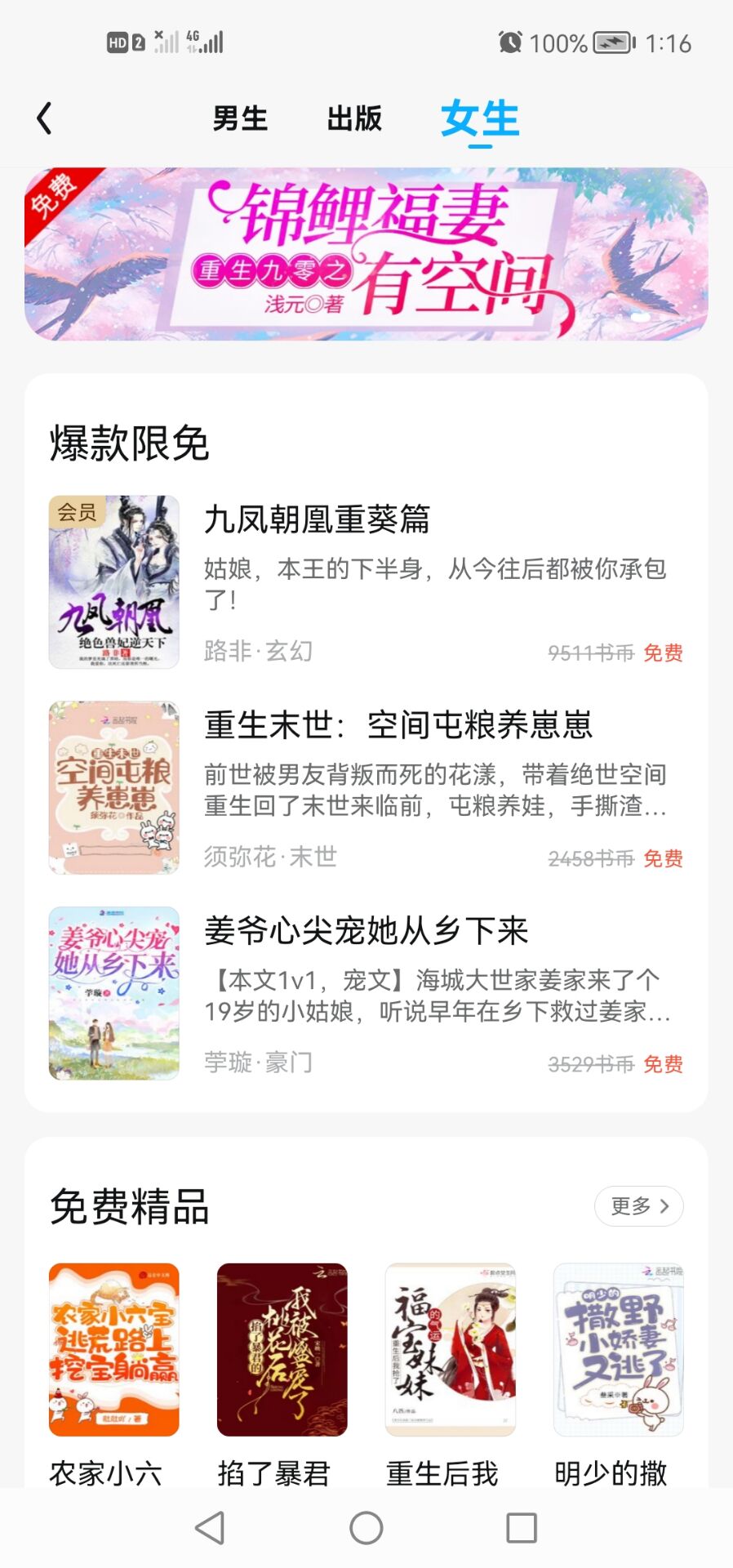Select the 女生 tab
This screenshot has height=1568, width=733.
point(480,118)
